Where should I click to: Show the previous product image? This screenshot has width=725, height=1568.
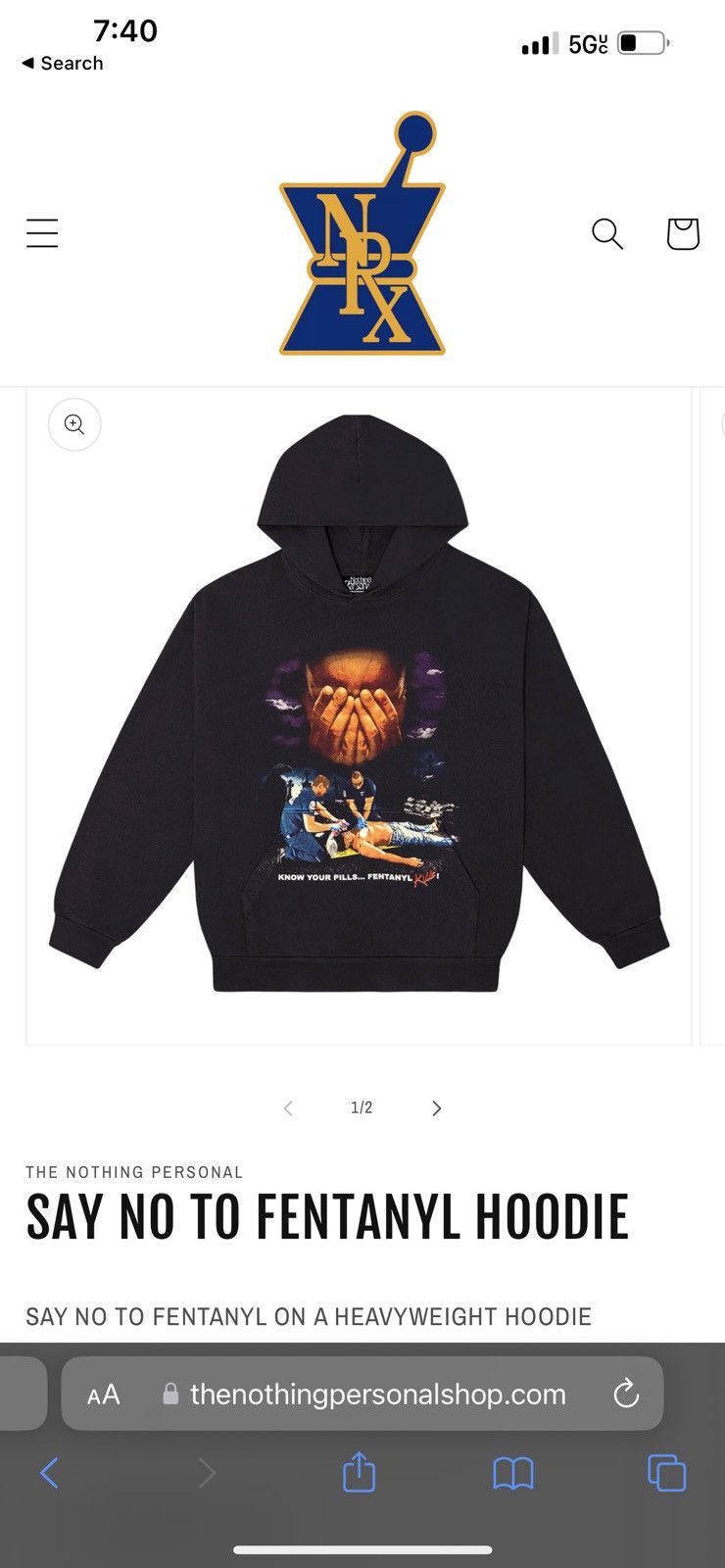coord(288,1108)
